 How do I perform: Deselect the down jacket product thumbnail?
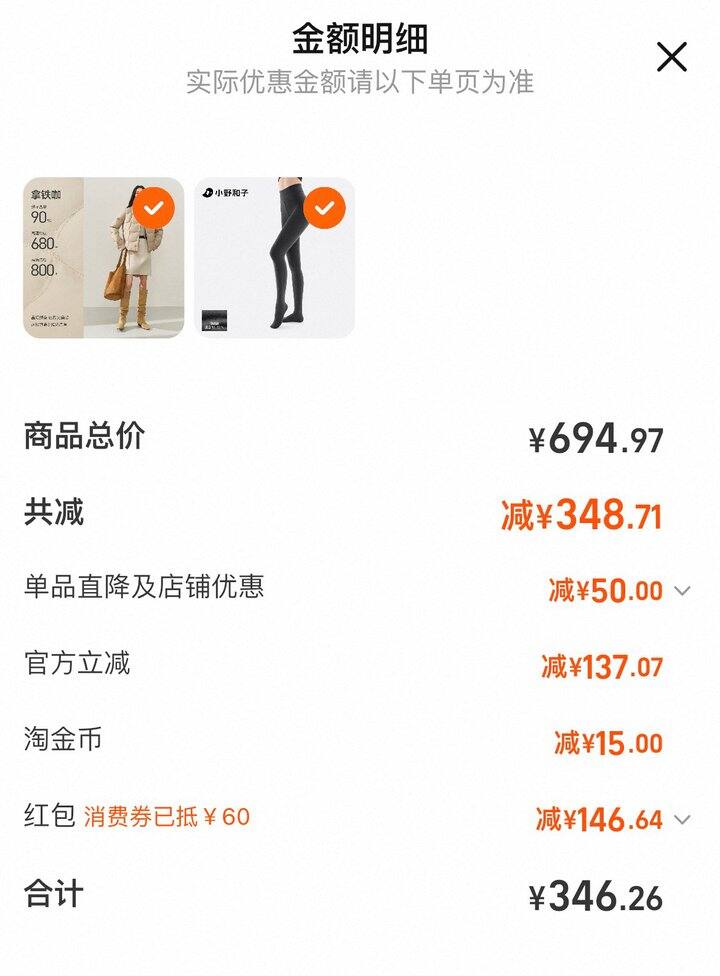point(154,208)
